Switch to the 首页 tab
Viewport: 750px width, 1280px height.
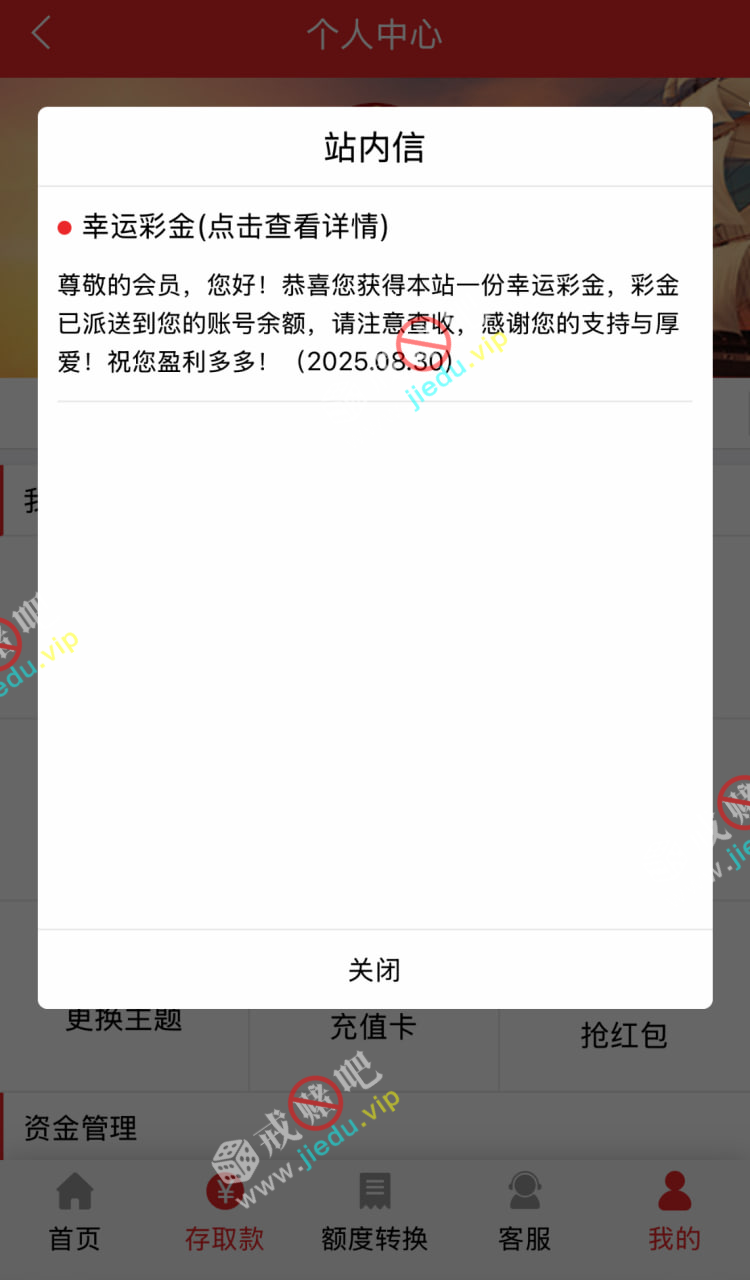pos(75,1212)
